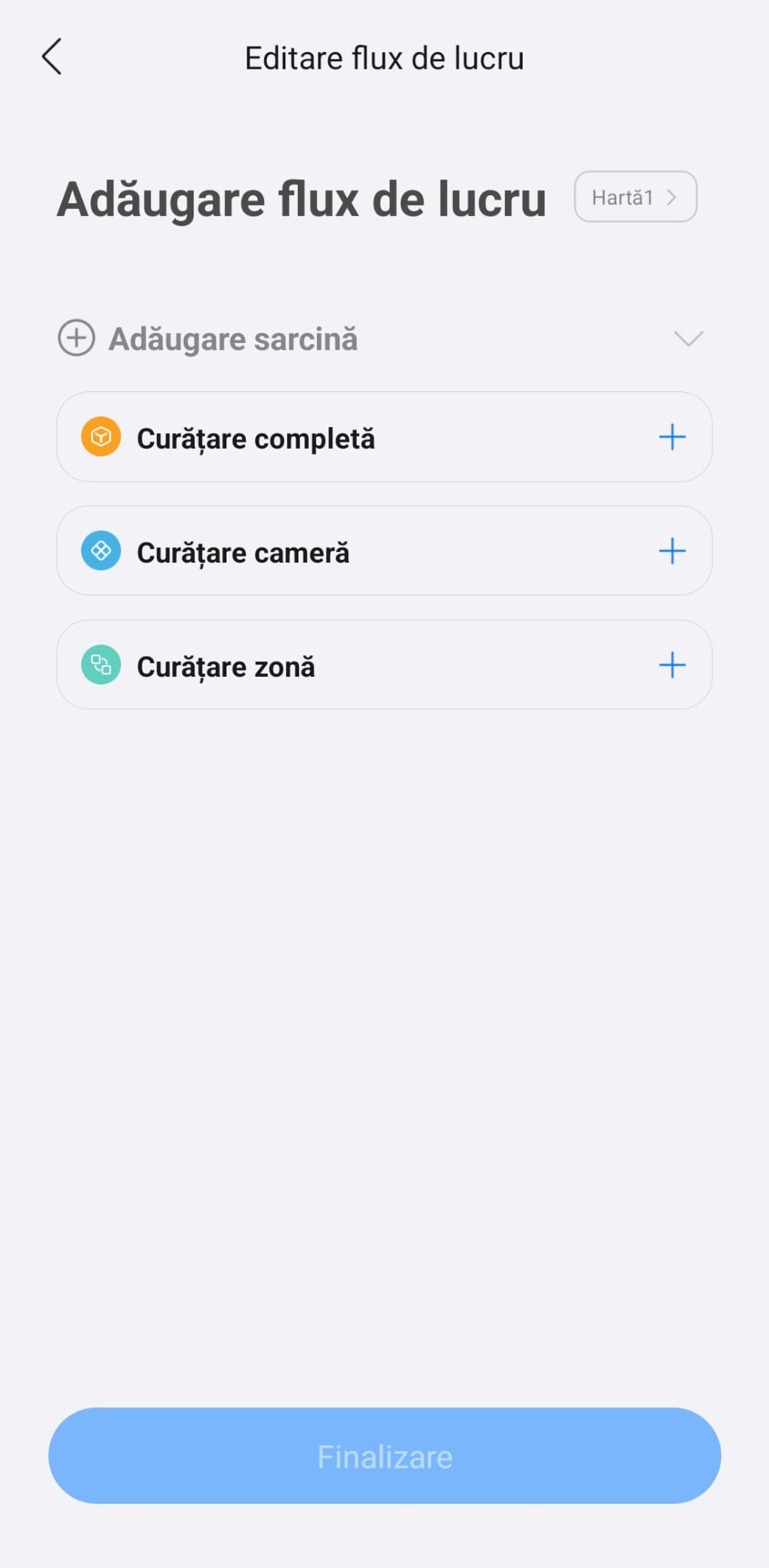
Task: Go back from Editare flux de lucru
Action: (x=52, y=57)
